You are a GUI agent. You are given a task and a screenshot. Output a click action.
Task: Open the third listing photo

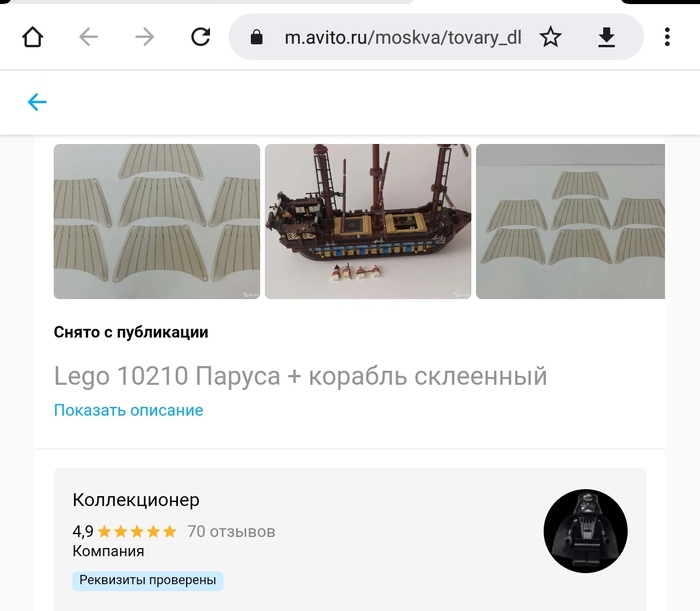click(x=570, y=221)
